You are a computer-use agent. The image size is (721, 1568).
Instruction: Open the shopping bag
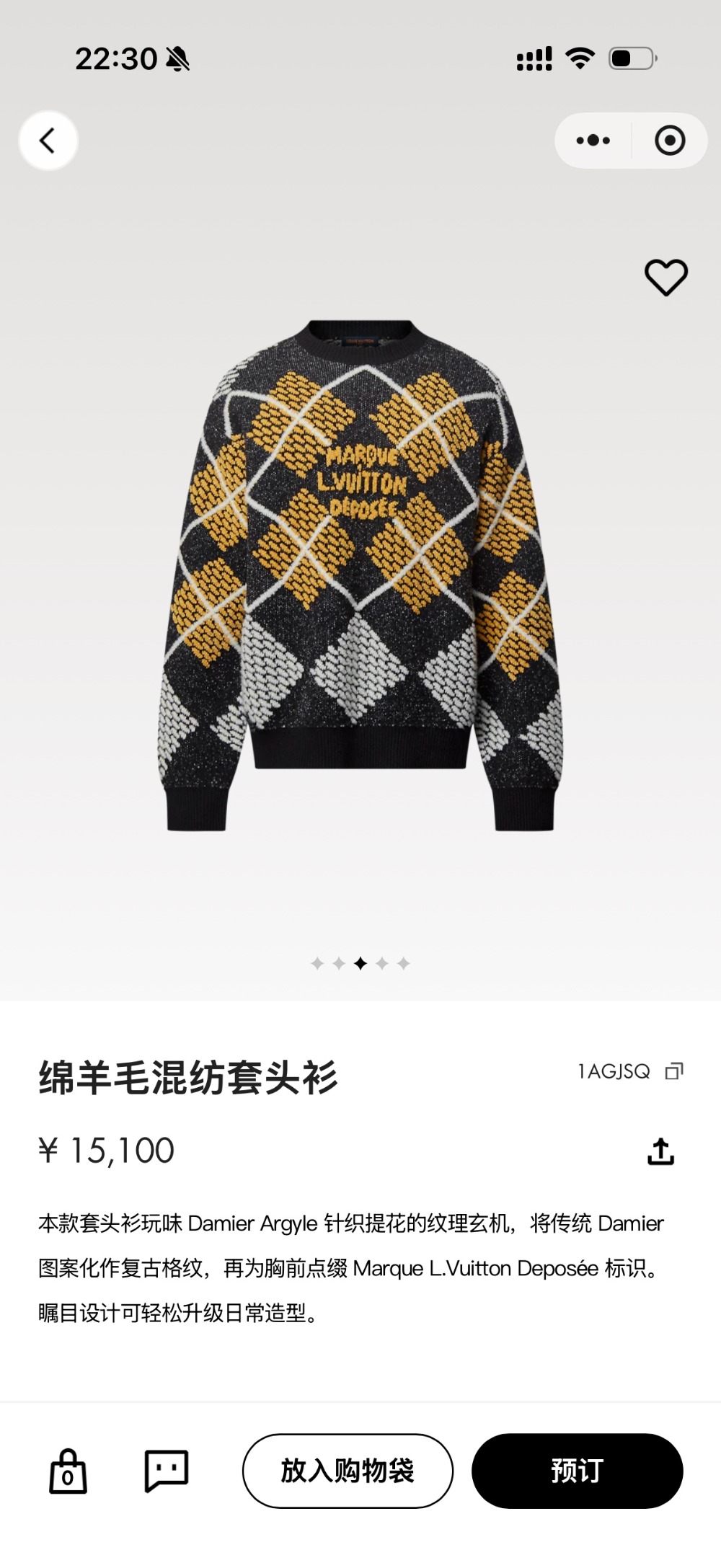coord(68,1471)
